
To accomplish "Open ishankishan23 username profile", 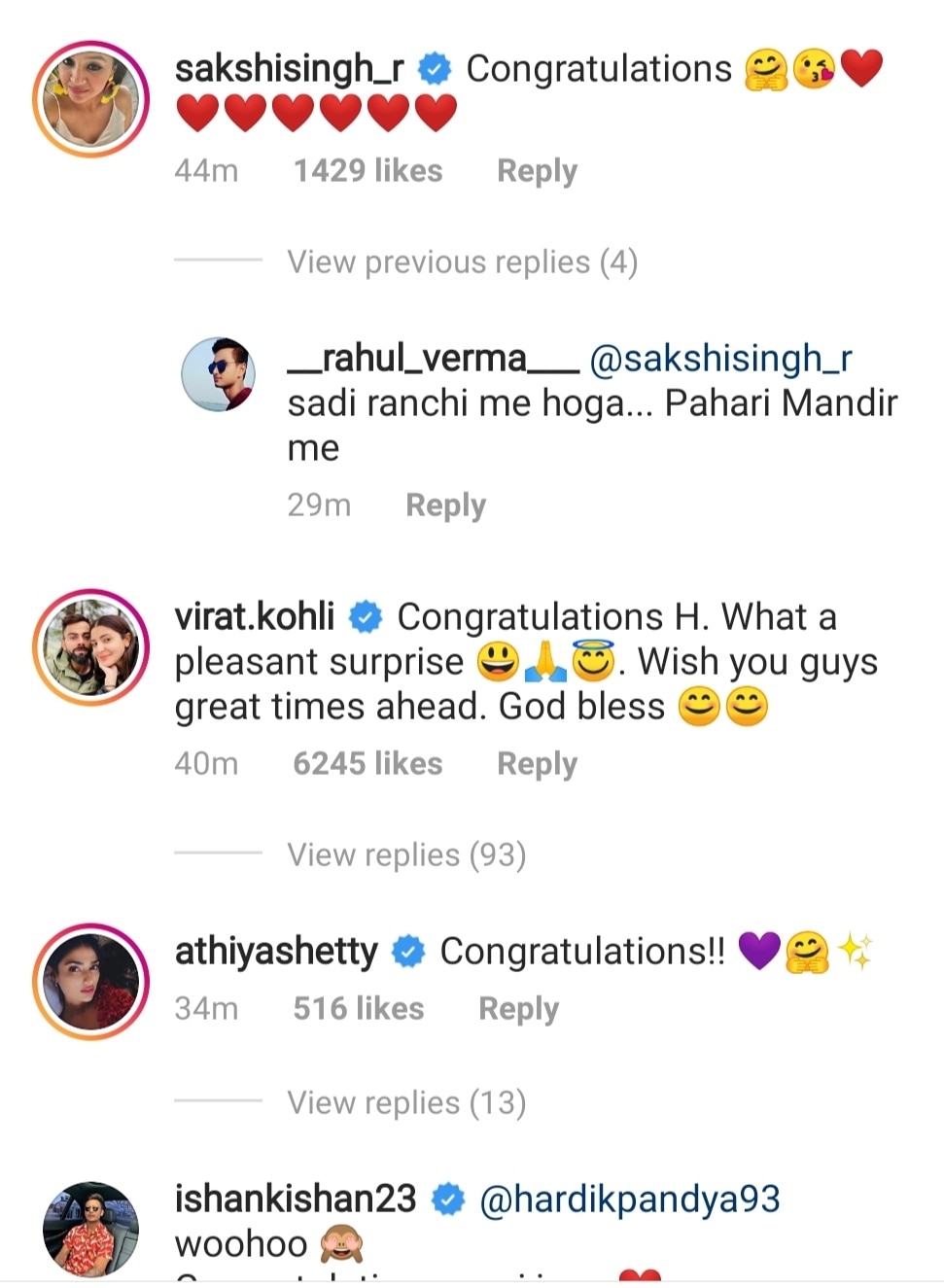I will (x=296, y=1200).
